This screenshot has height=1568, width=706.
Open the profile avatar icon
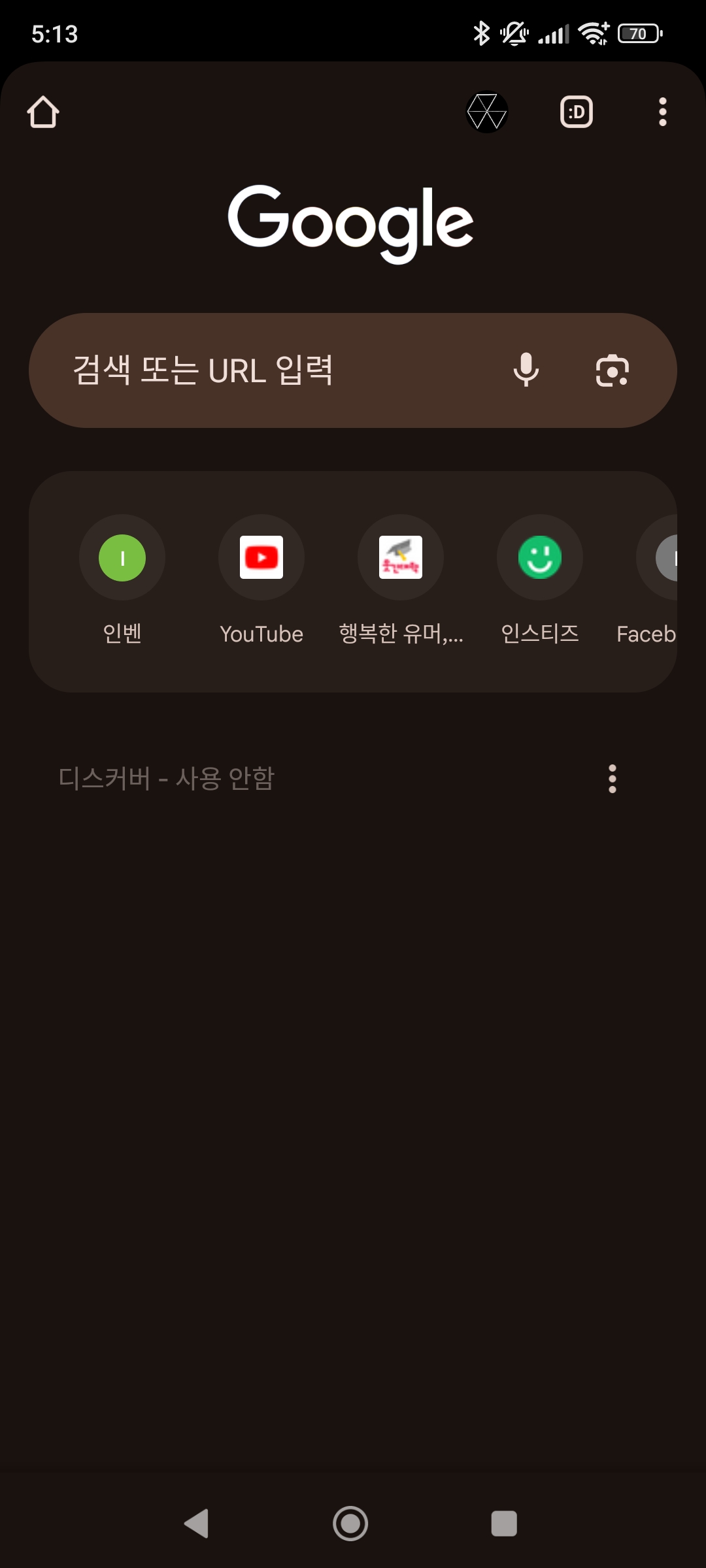(x=486, y=112)
